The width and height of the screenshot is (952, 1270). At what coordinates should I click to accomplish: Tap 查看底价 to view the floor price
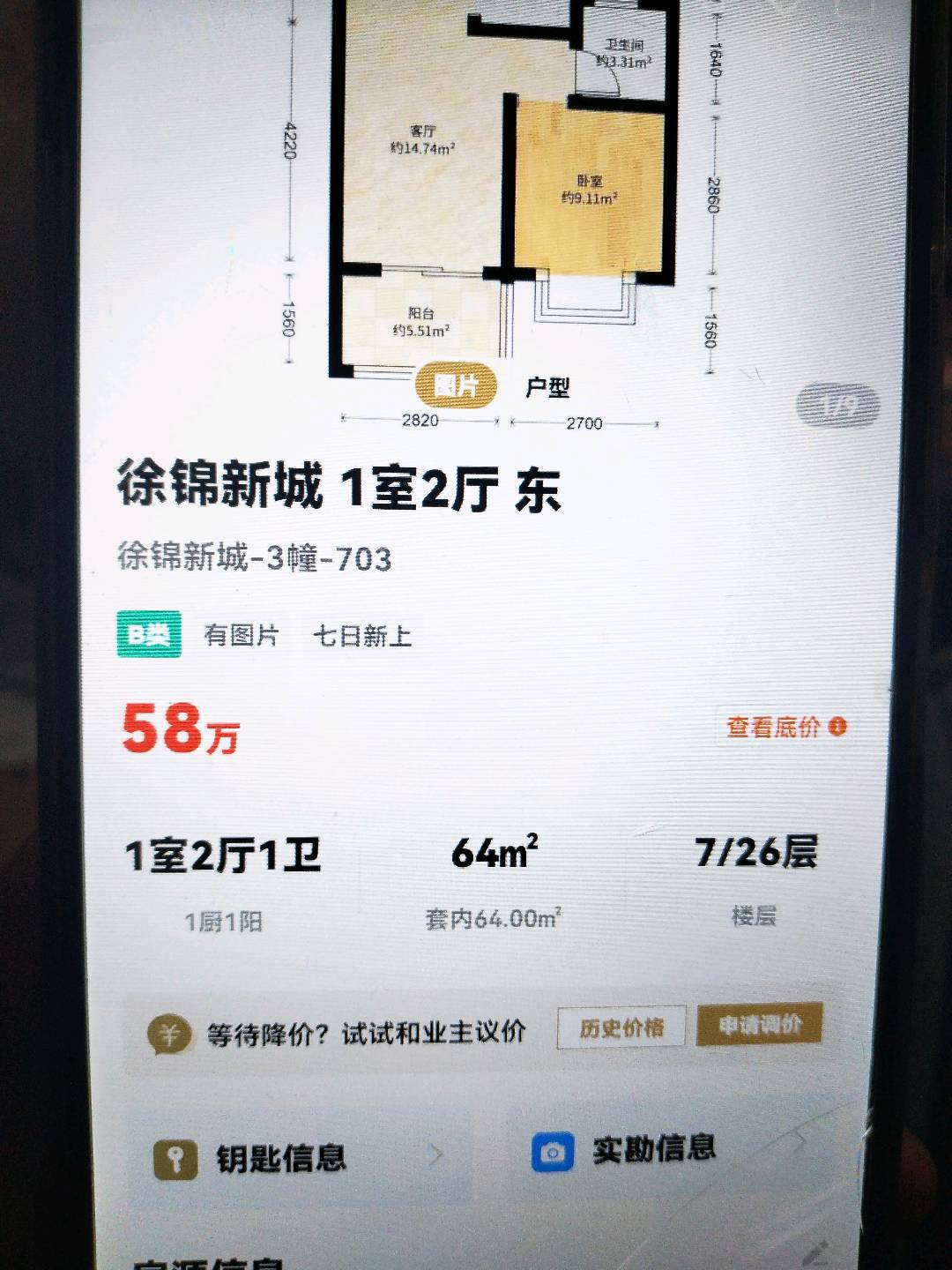click(785, 727)
